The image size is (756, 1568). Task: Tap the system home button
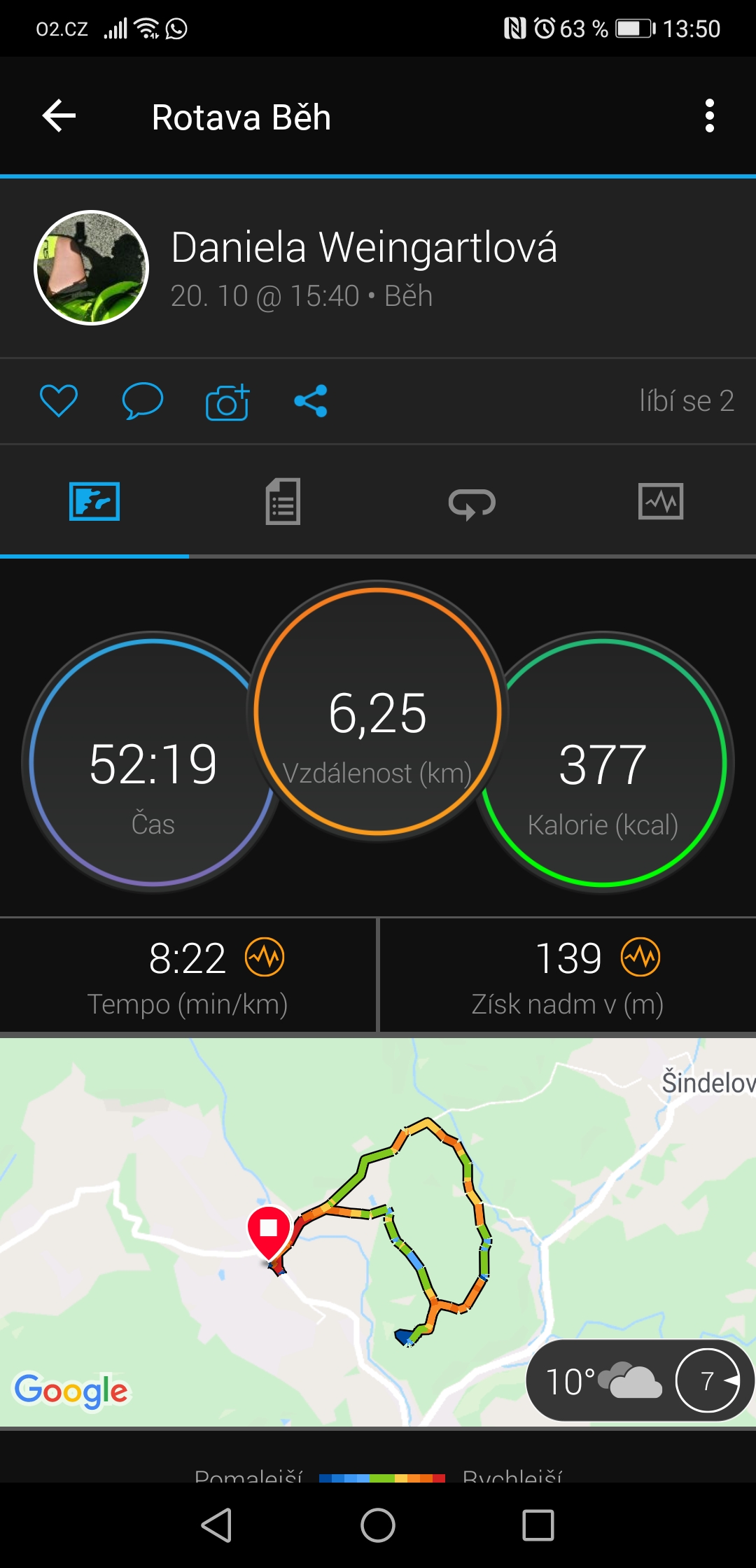(x=378, y=1525)
